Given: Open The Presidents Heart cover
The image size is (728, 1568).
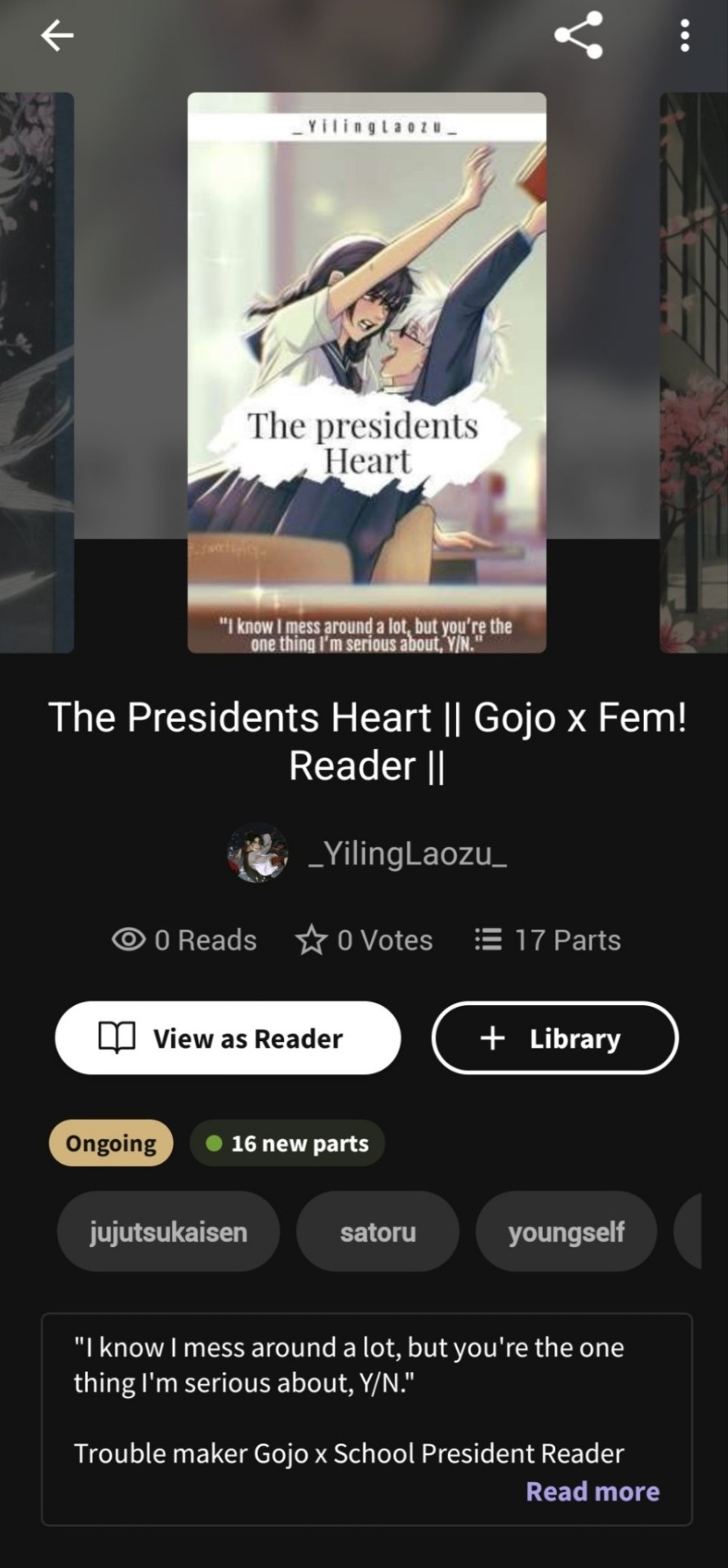Looking at the screenshot, I should pos(366,372).
